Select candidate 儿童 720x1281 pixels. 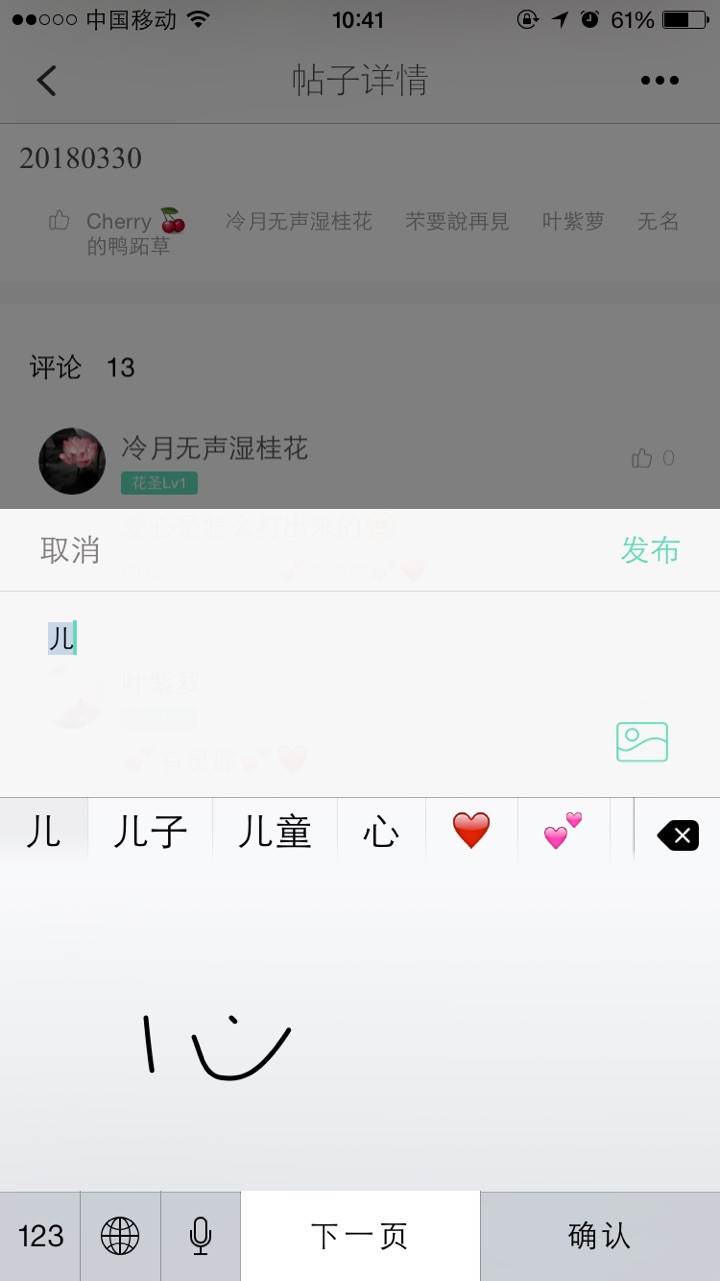[x=274, y=832]
